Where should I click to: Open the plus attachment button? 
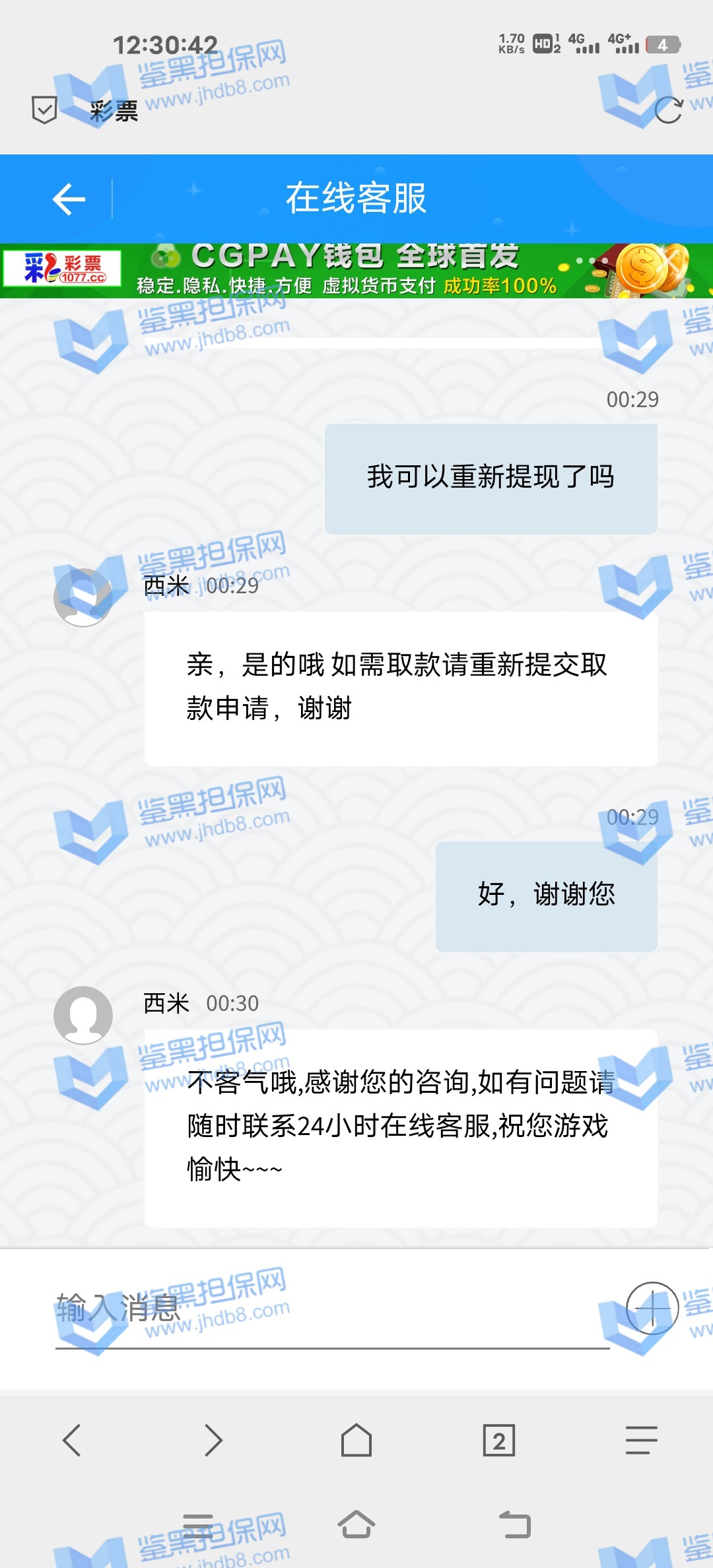652,1308
